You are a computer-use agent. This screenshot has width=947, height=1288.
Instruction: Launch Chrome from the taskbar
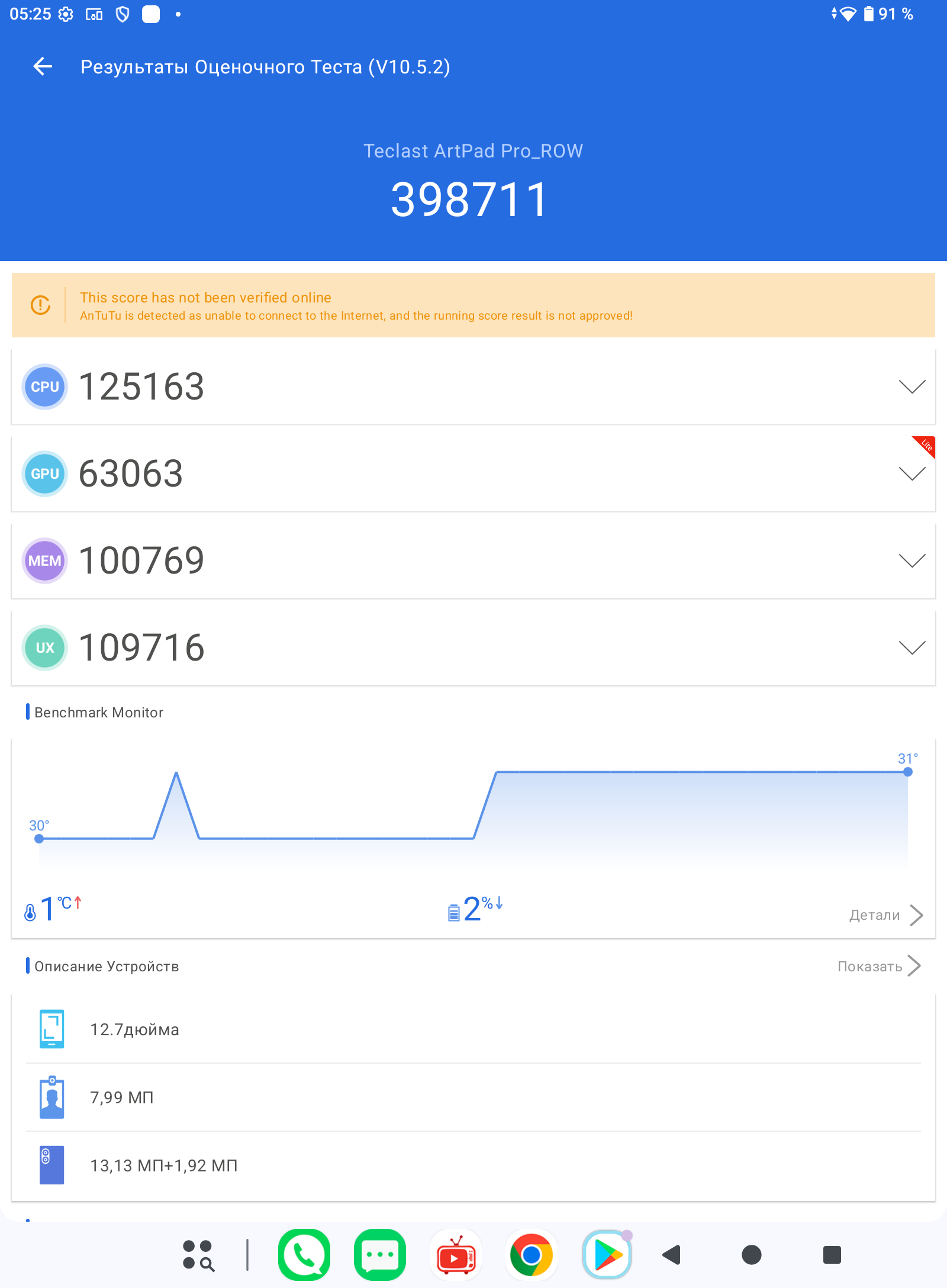[x=532, y=1255]
